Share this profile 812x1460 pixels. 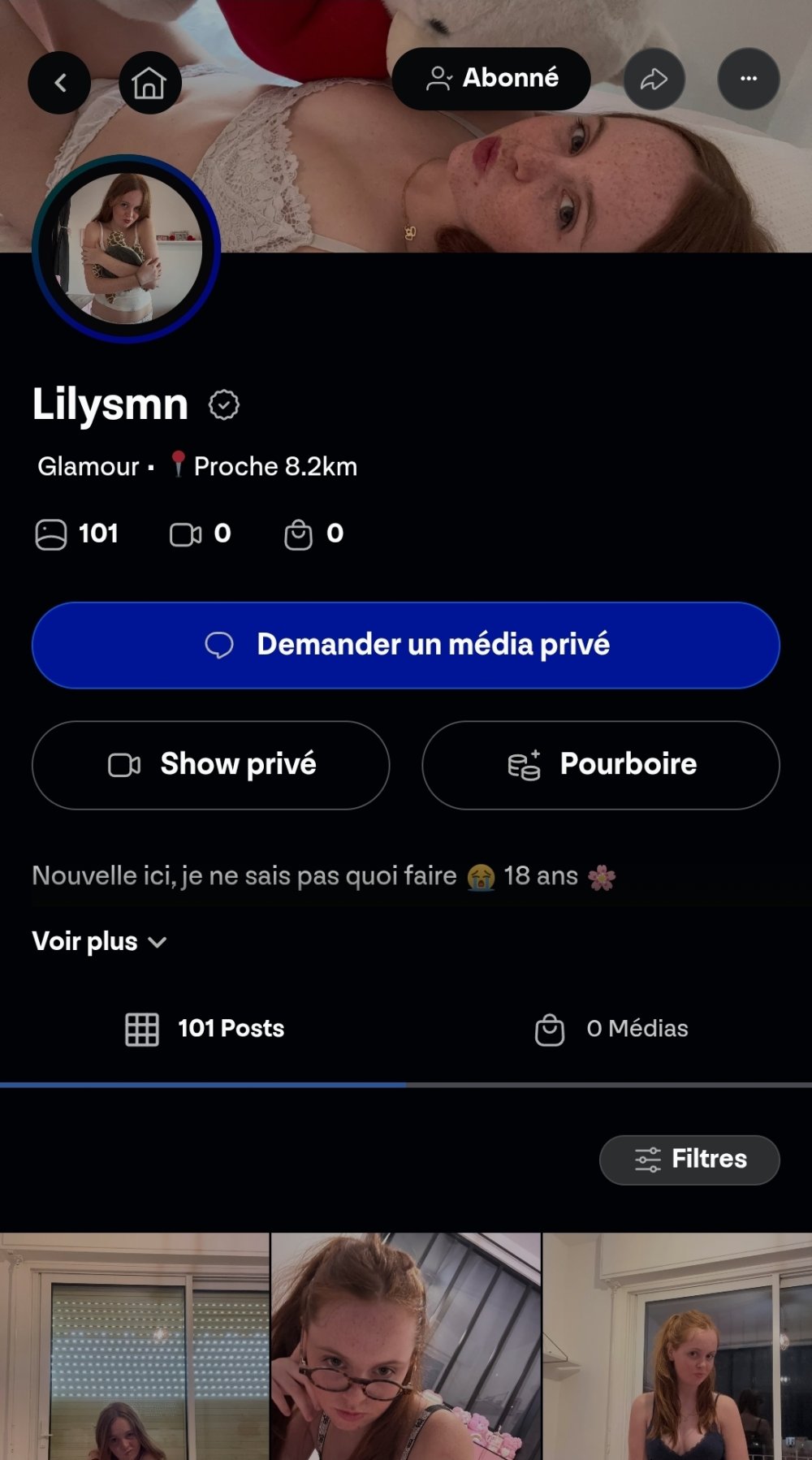[654, 79]
